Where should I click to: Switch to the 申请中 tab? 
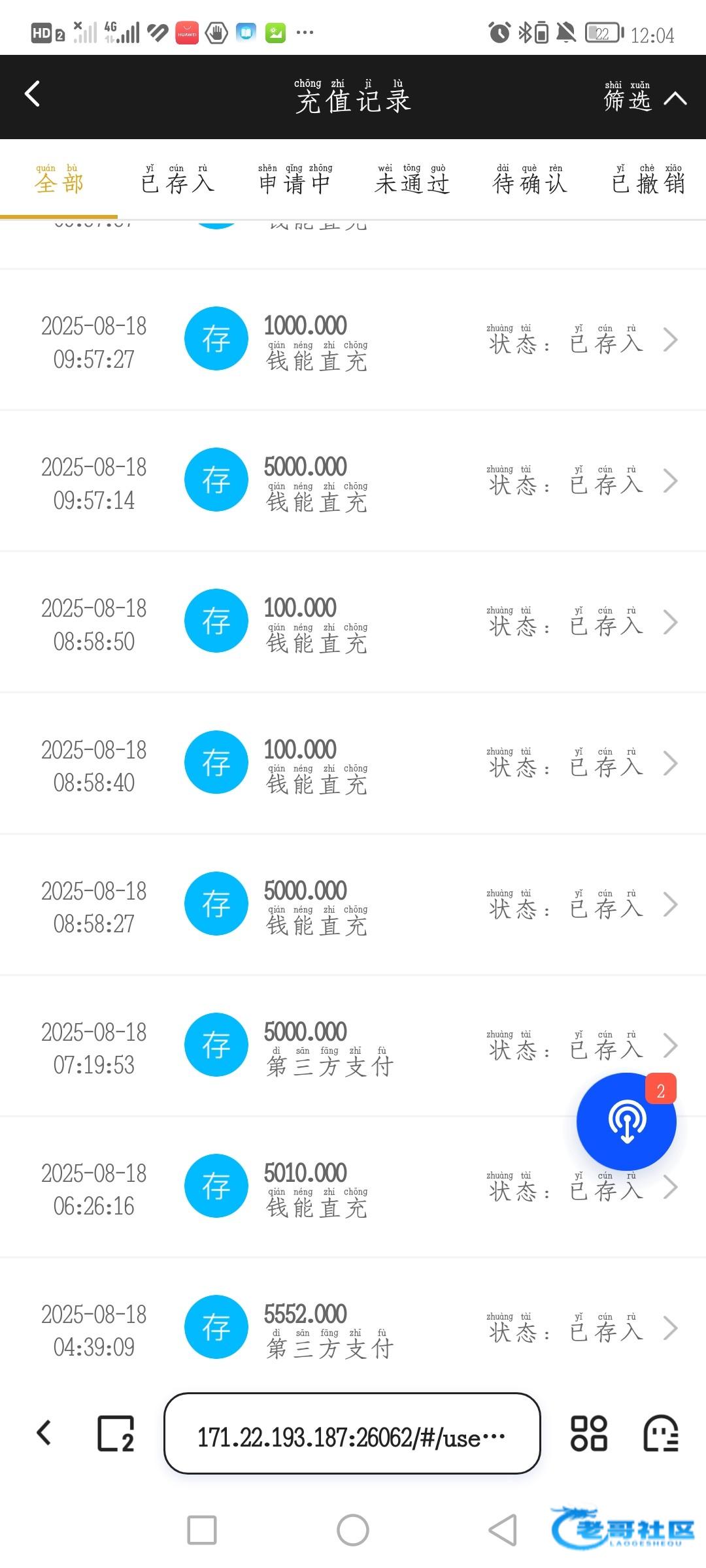click(x=295, y=182)
